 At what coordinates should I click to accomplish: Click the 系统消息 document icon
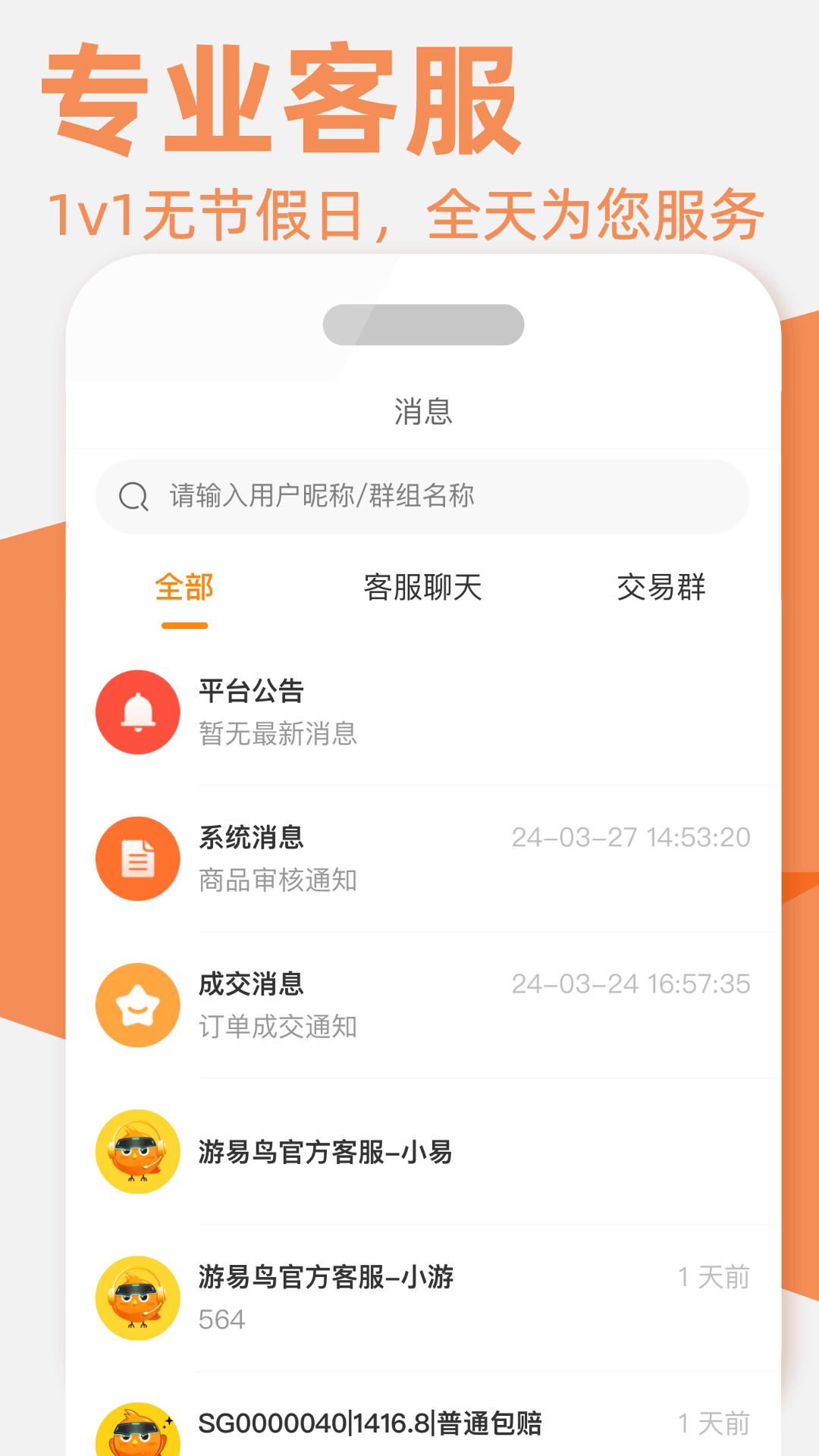pos(137,859)
